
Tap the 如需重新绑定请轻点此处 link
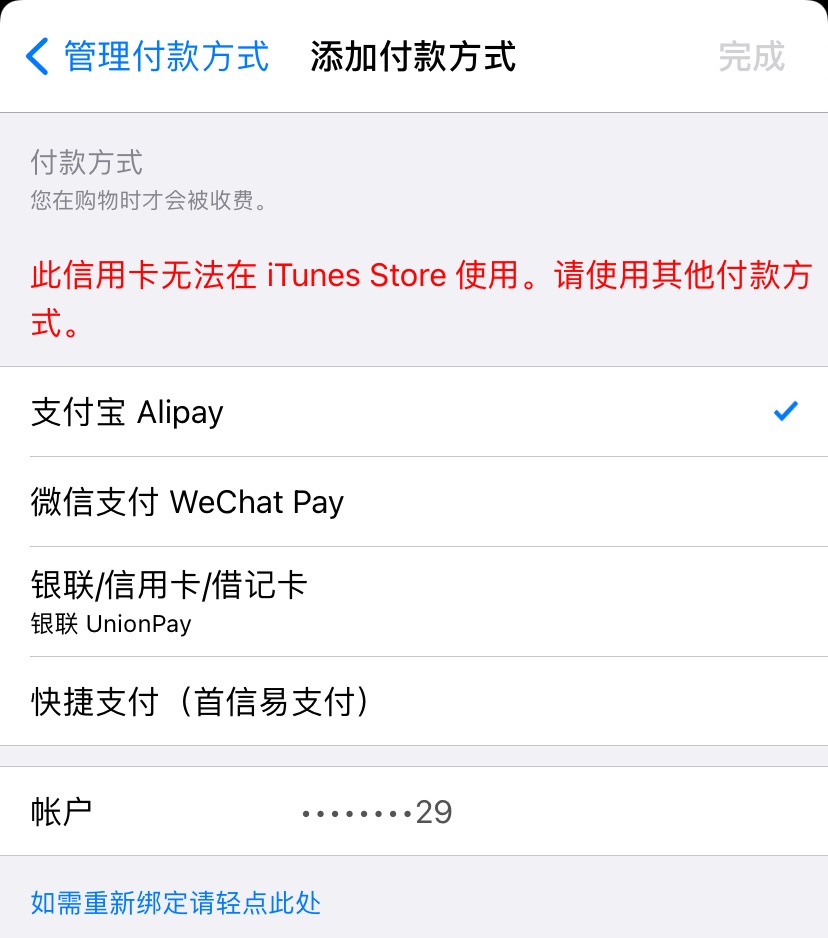pyautogui.click(x=176, y=903)
